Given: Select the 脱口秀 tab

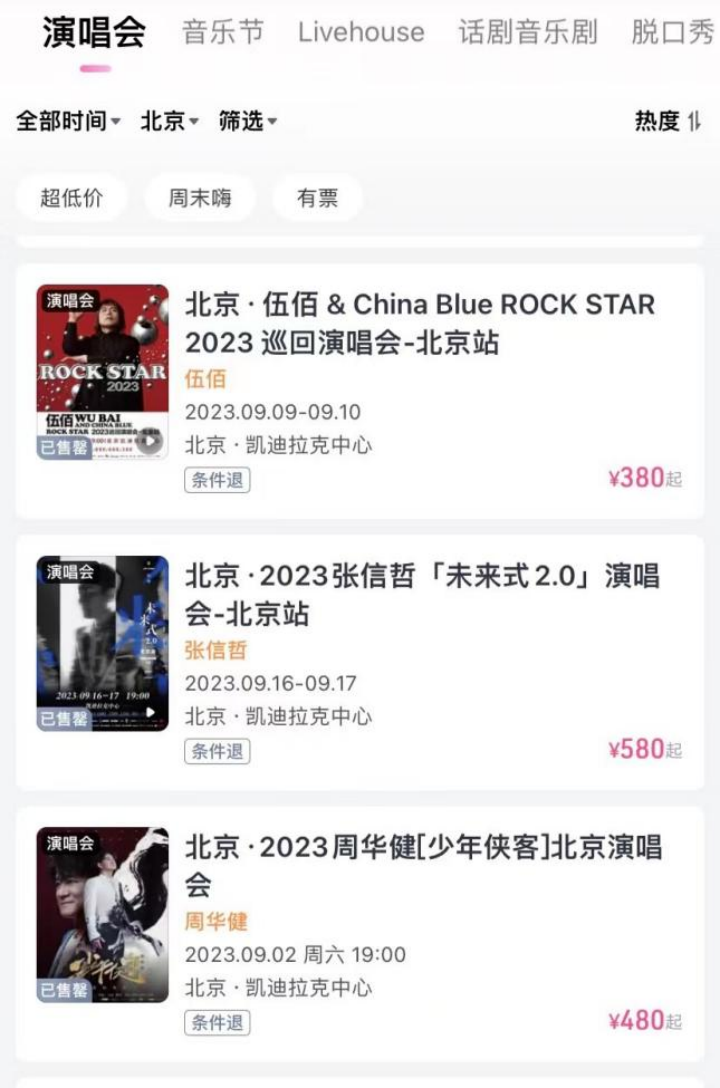Looking at the screenshot, I should tap(674, 33).
